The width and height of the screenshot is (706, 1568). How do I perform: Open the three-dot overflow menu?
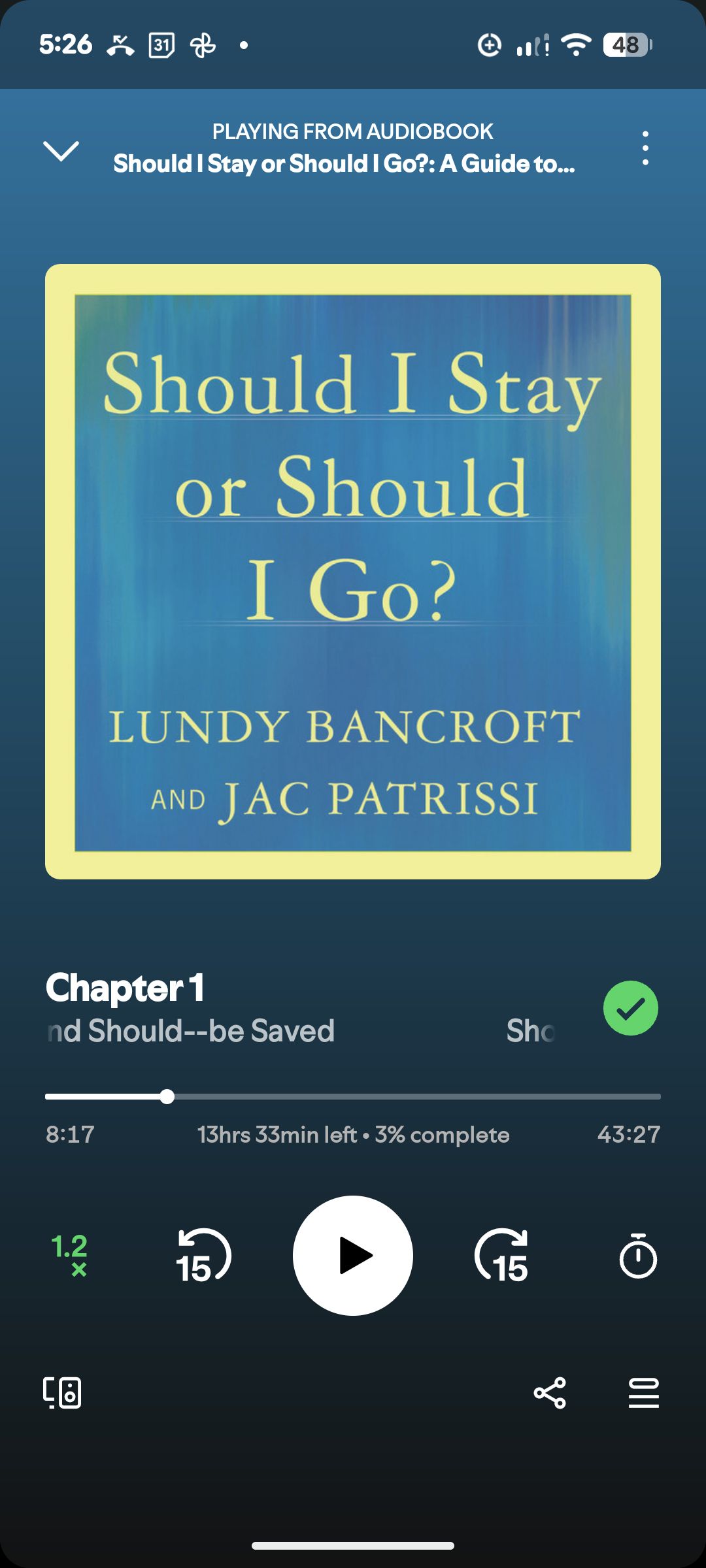pyautogui.click(x=645, y=148)
